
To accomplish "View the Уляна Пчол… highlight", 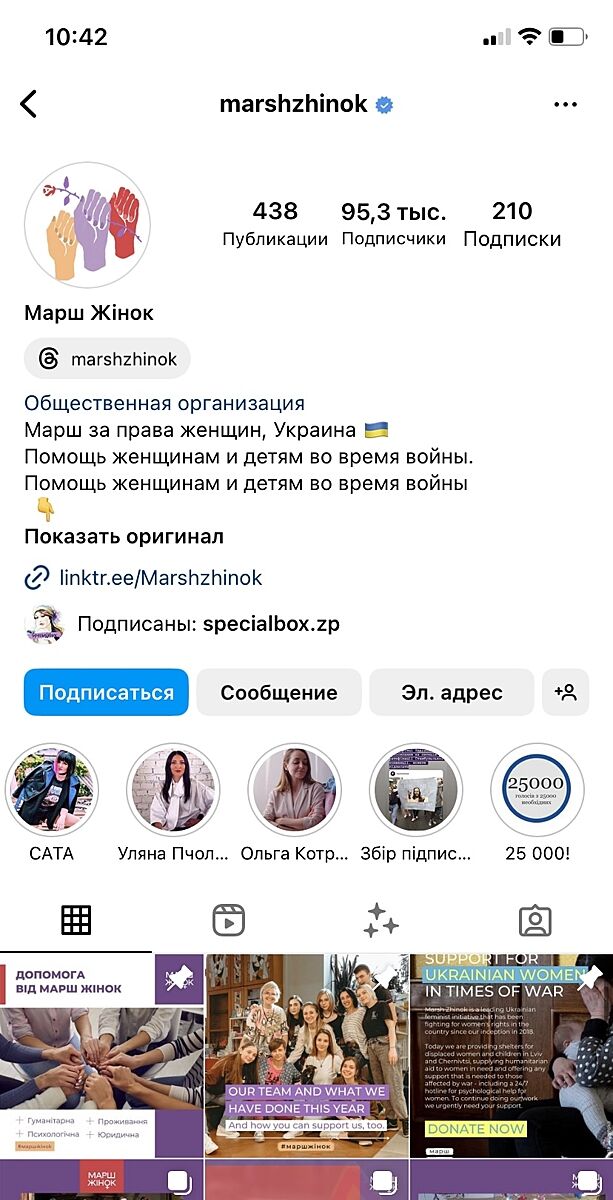I will point(173,790).
